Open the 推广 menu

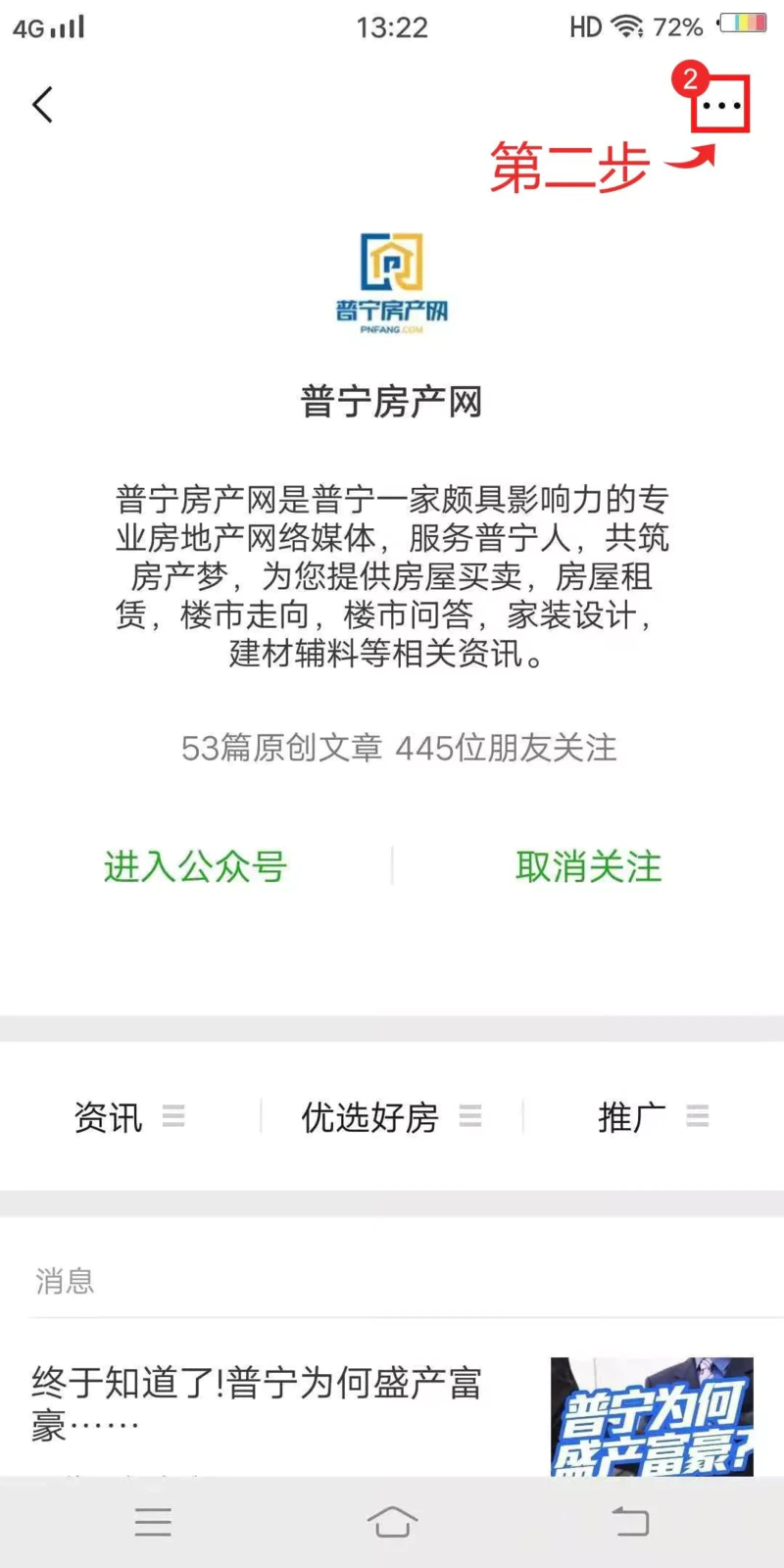(653, 1116)
